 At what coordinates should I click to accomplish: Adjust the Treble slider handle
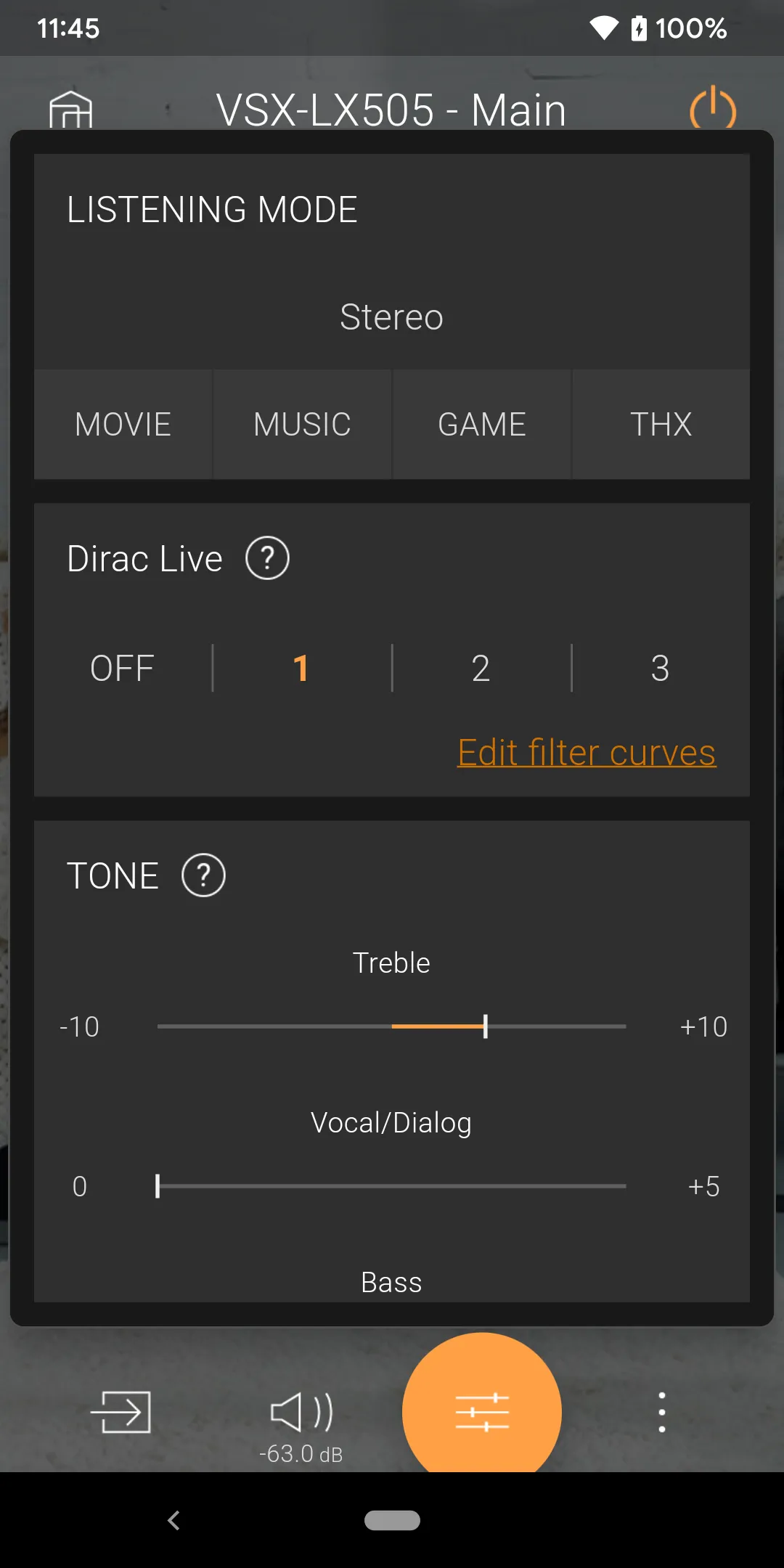click(485, 1026)
